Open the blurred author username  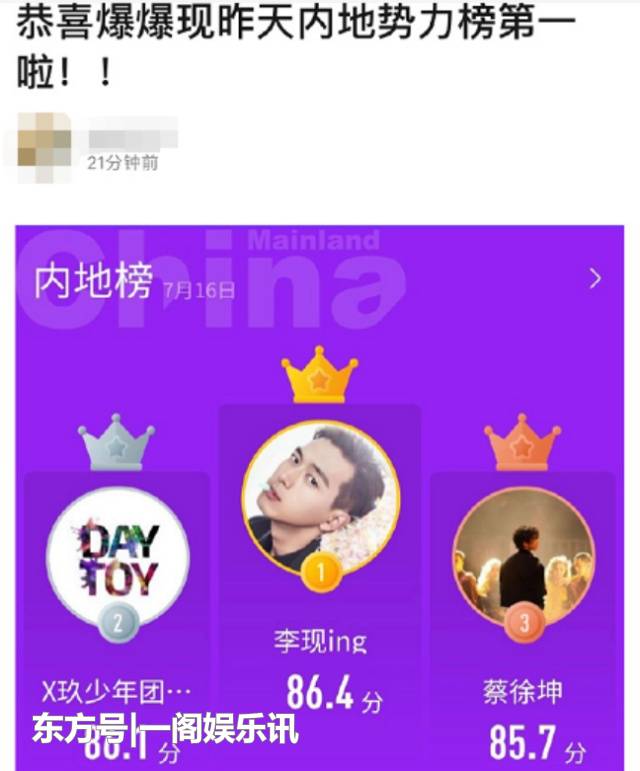click(132, 133)
